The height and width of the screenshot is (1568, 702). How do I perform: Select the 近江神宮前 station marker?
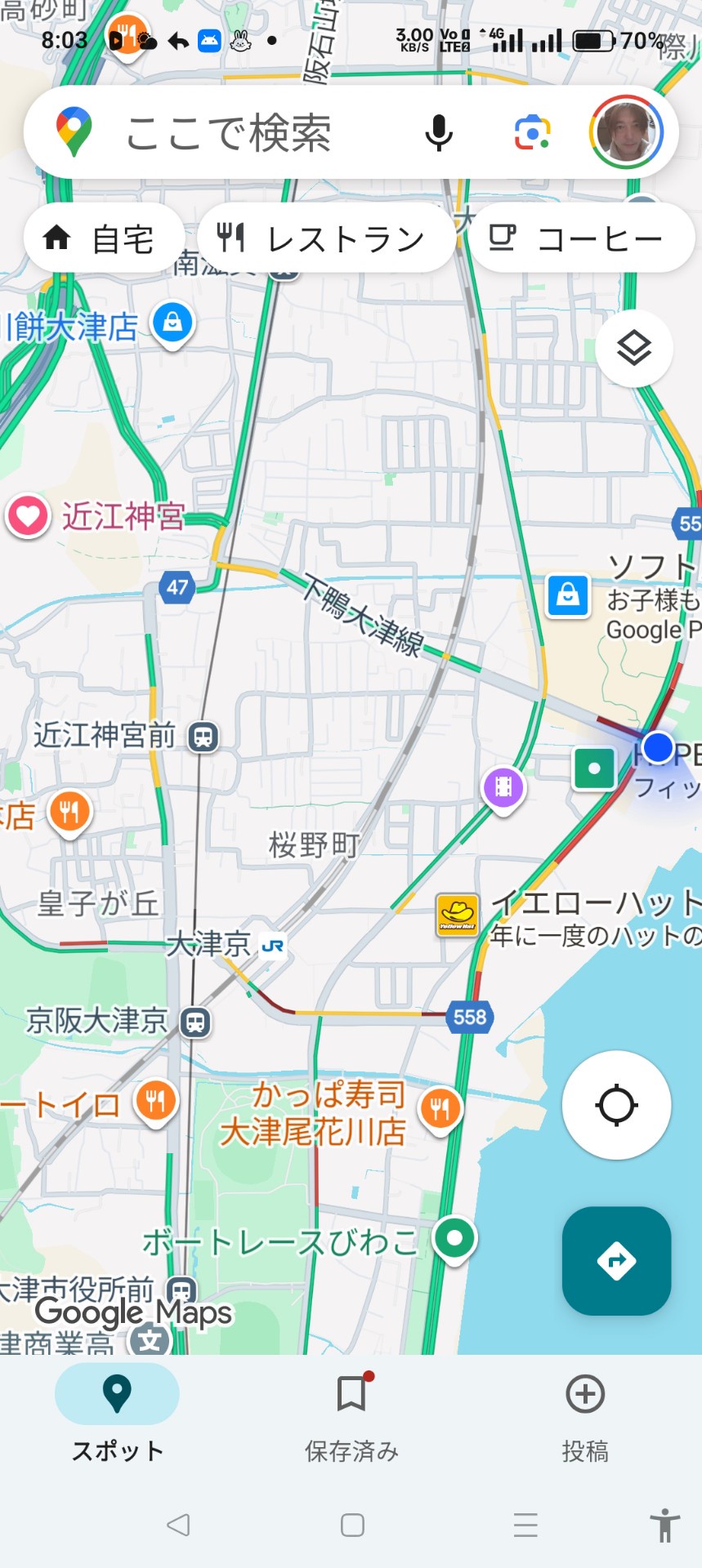[203, 737]
